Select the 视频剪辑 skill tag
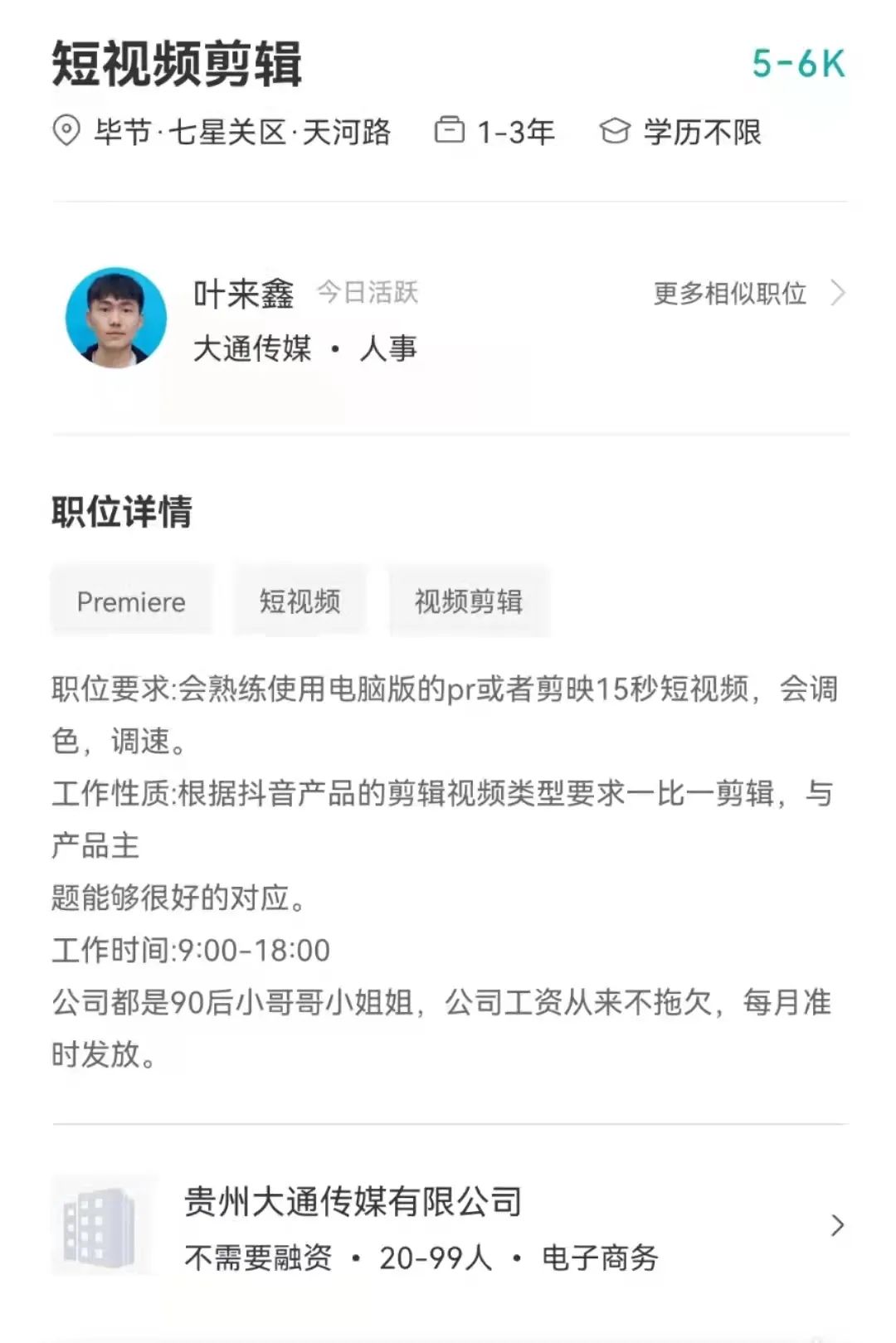This screenshot has width=896, height=1343. point(469,601)
